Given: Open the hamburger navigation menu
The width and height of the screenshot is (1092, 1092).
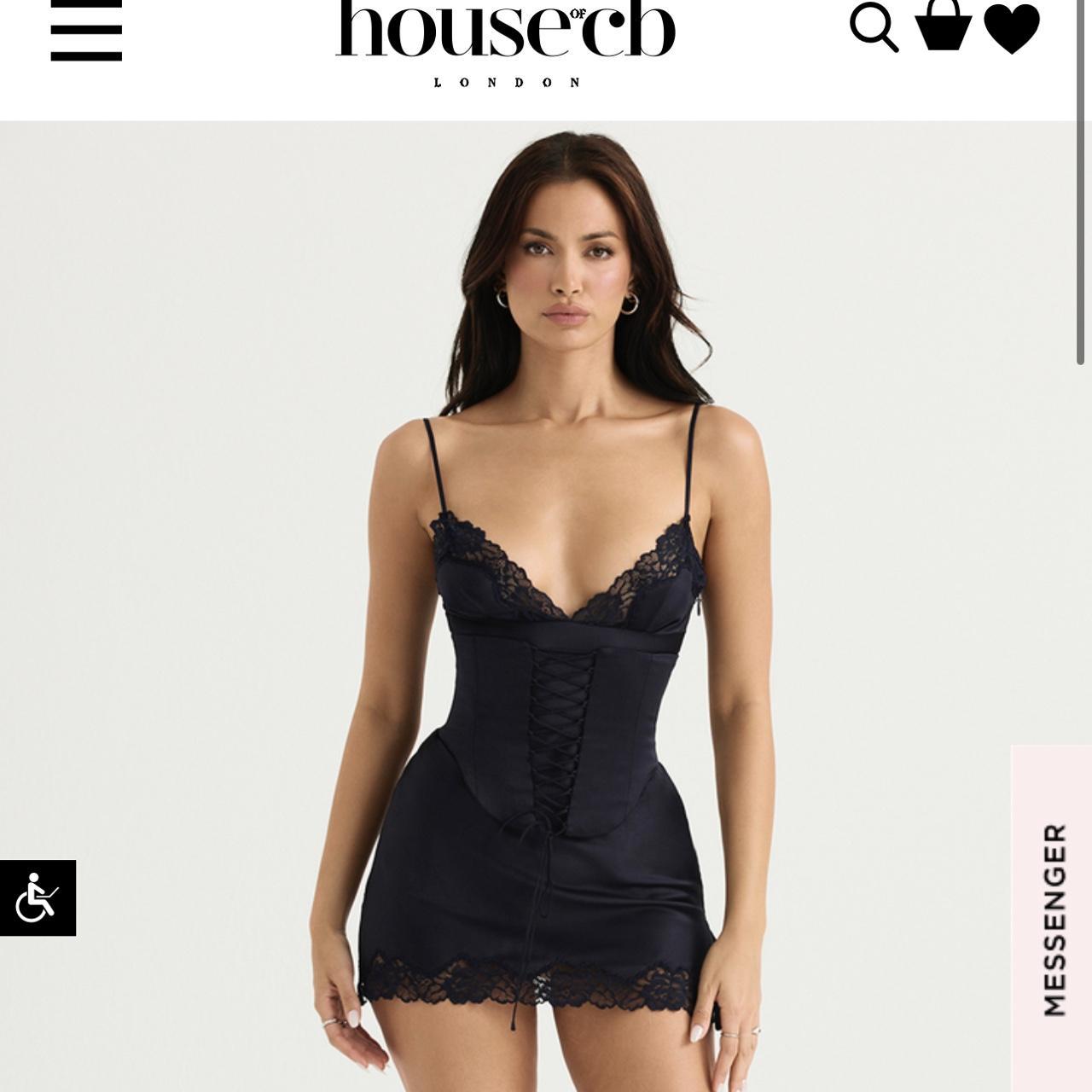Looking at the screenshot, I should click(x=86, y=32).
